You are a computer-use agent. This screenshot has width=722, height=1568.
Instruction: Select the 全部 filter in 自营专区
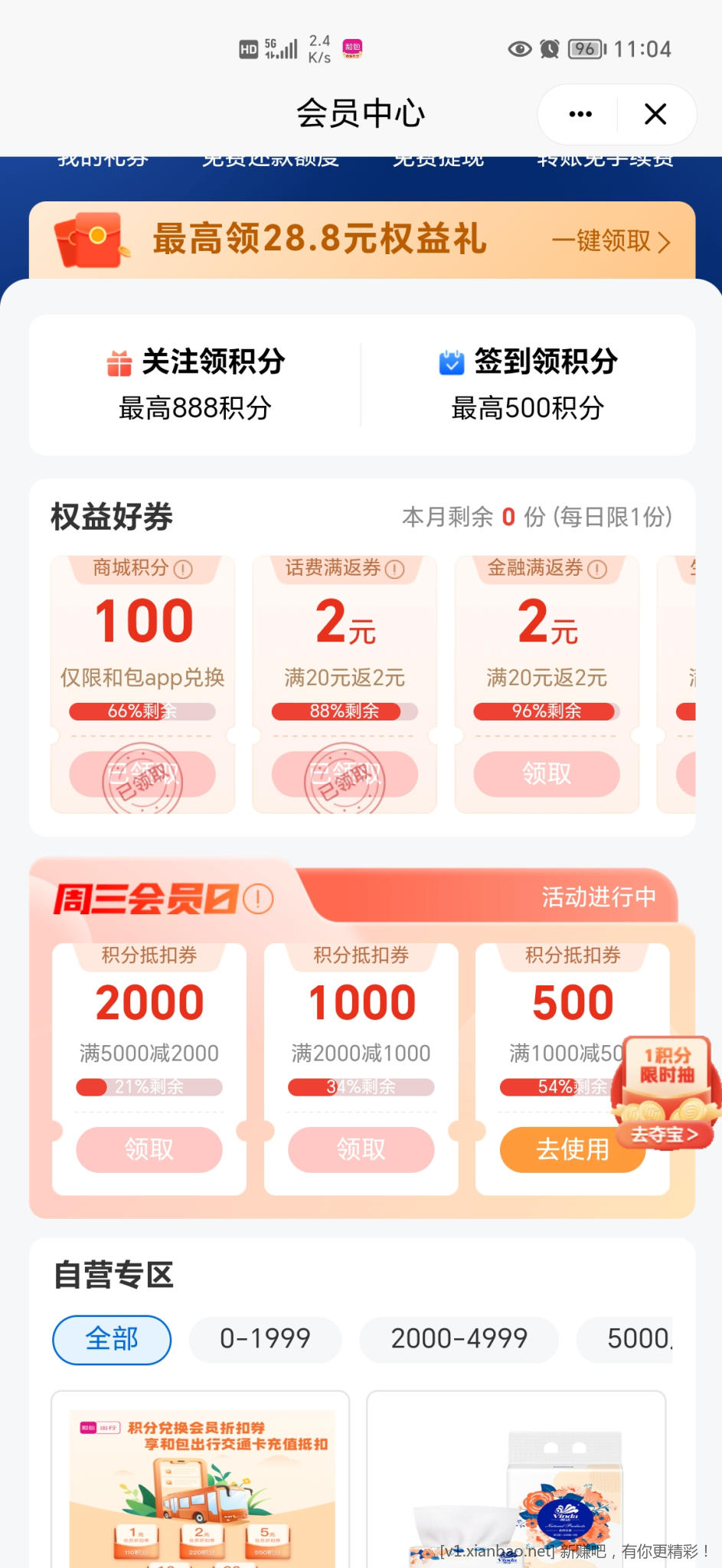tap(112, 1339)
